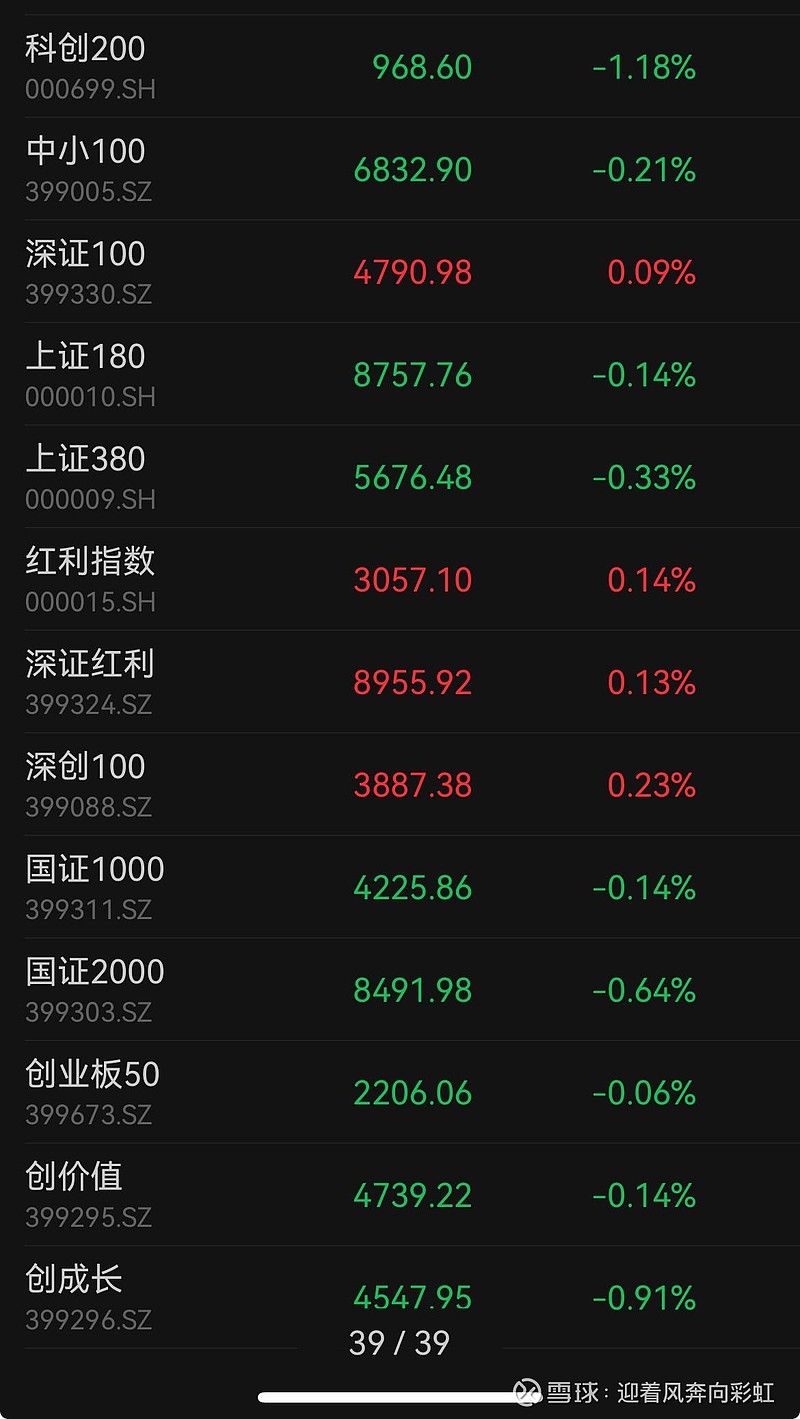The width and height of the screenshot is (800, 1419).
Task: Click the 深证红利 index name
Action: pyautogui.click(x=90, y=663)
